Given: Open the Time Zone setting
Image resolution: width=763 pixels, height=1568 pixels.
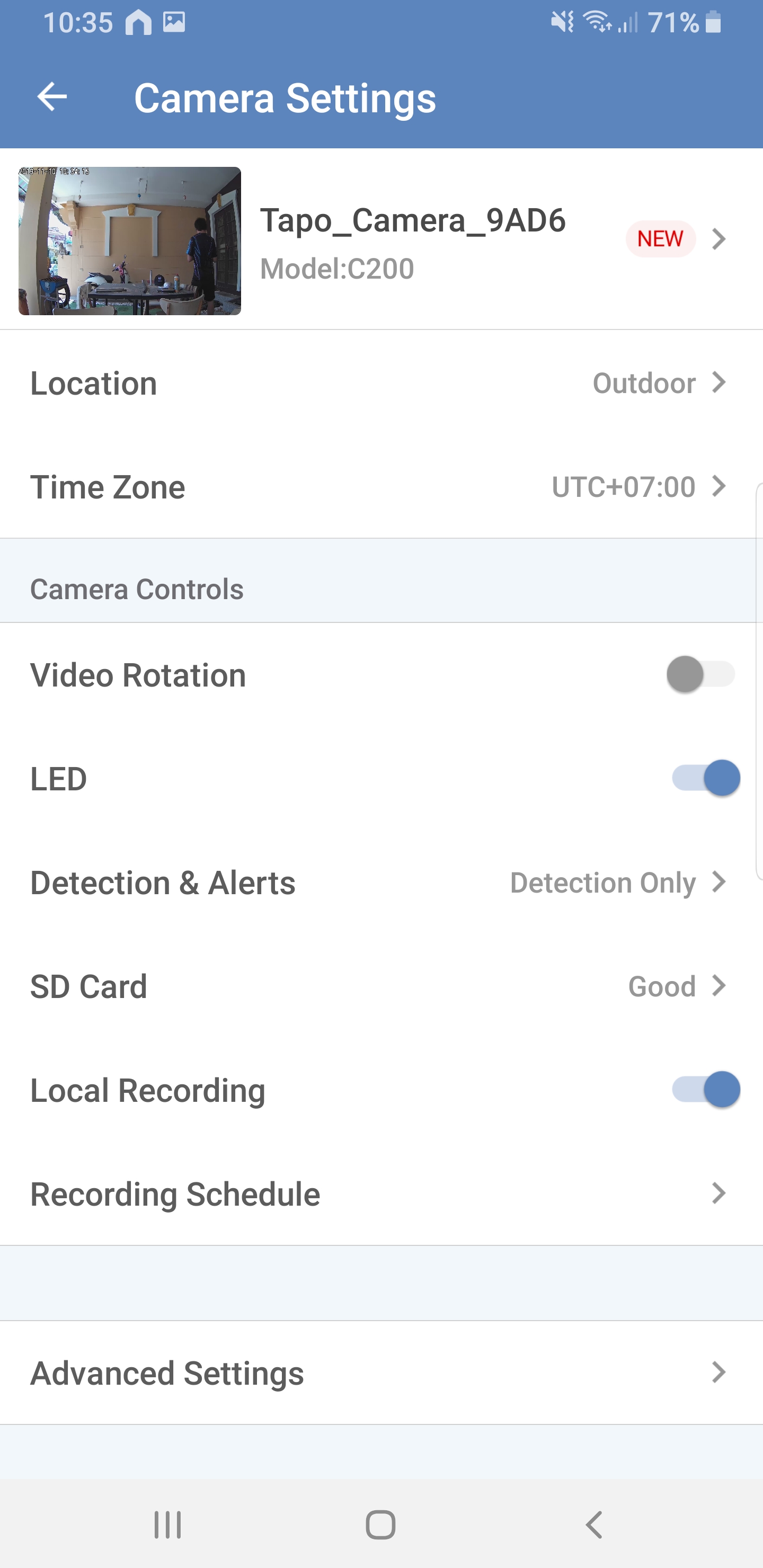Looking at the screenshot, I should click(x=381, y=487).
